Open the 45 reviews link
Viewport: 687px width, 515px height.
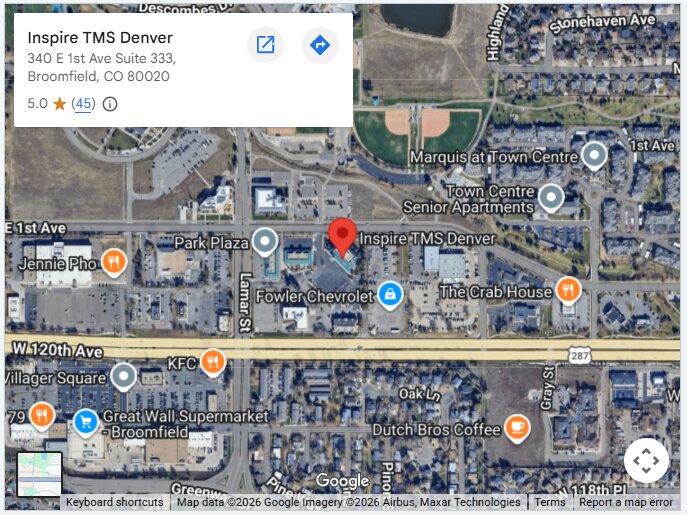point(84,104)
